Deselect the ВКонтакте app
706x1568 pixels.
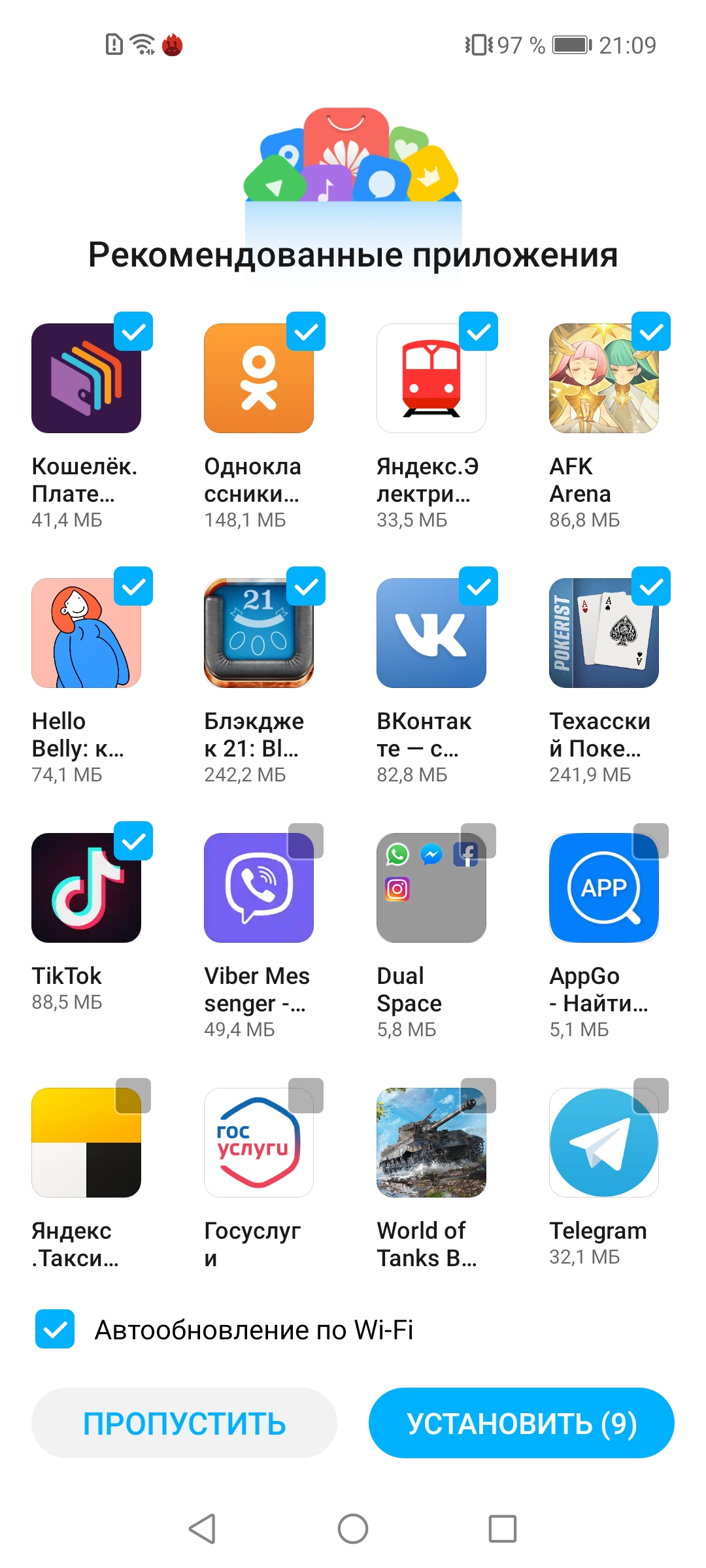[x=479, y=587]
